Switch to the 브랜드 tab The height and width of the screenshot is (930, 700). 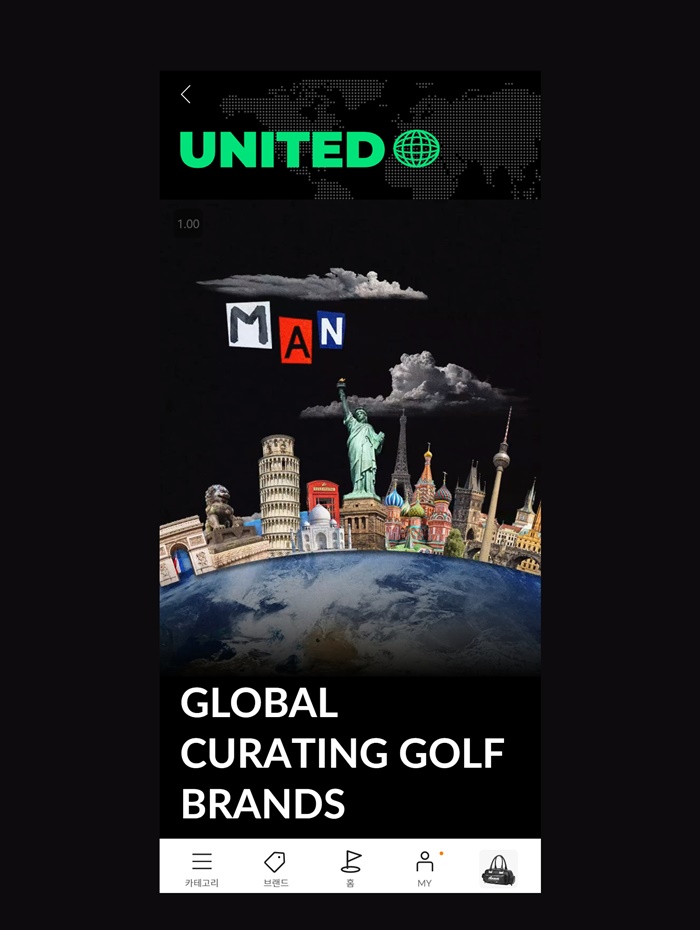[275, 867]
